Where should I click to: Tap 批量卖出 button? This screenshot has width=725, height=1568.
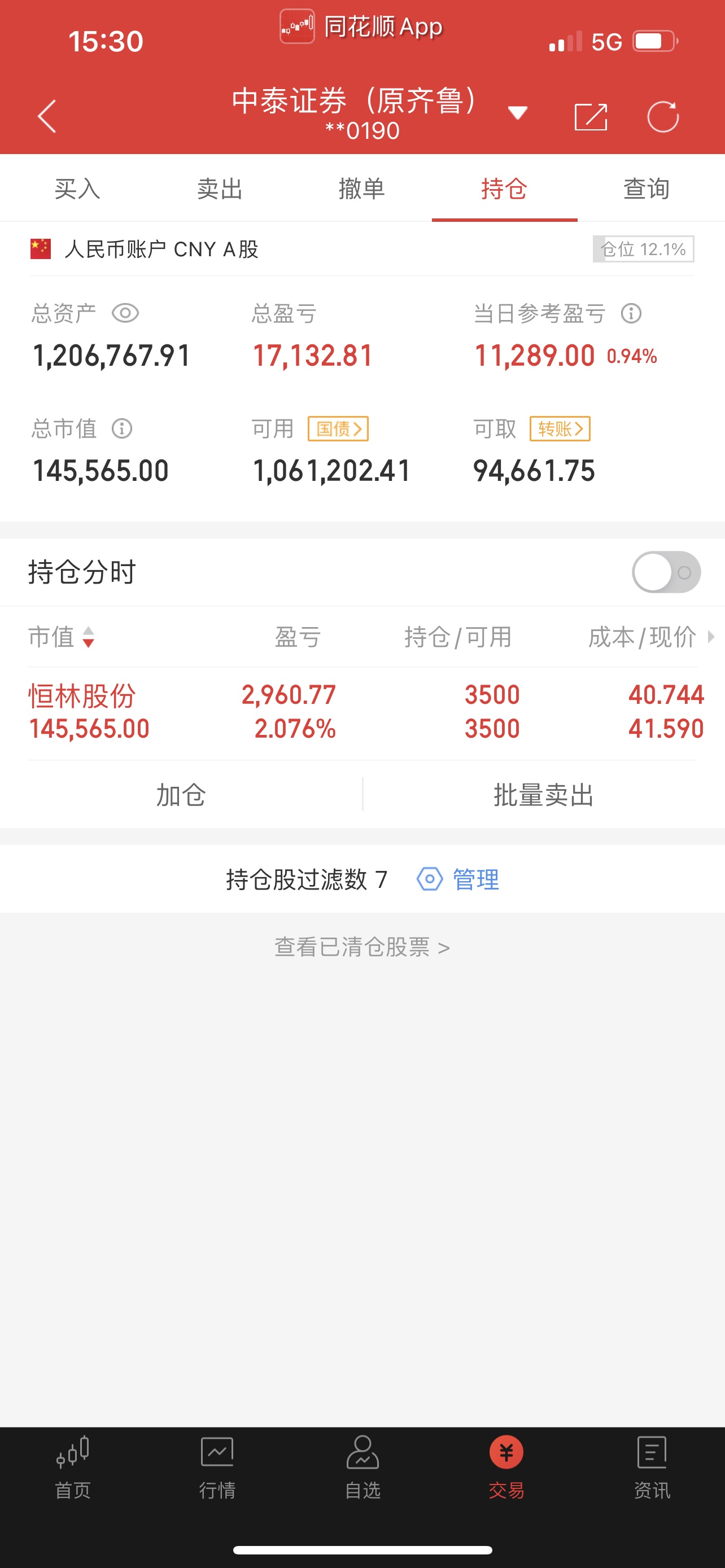click(544, 795)
